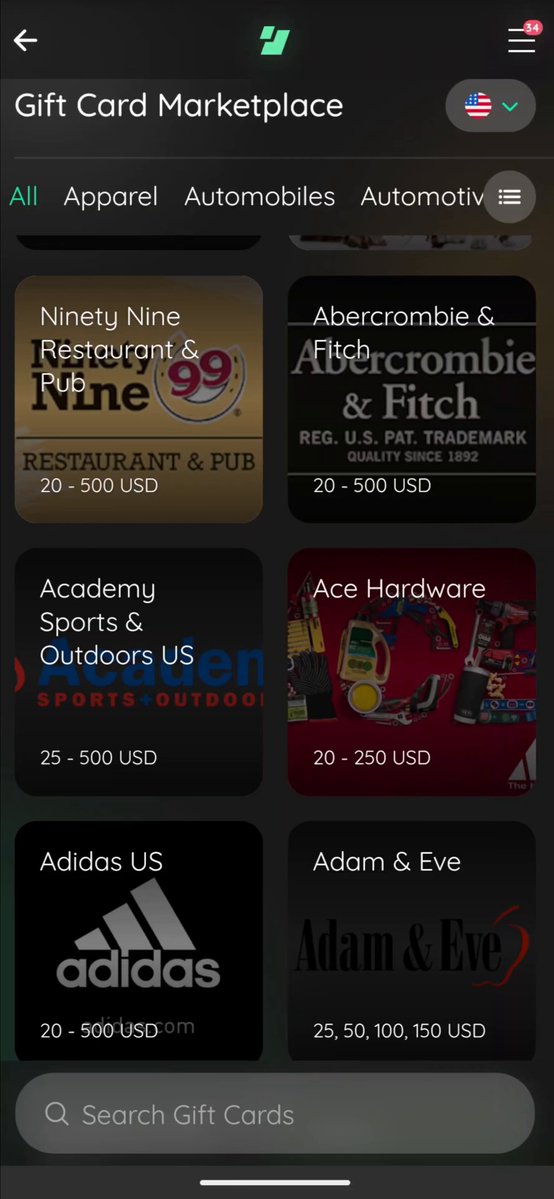Open the Adam & Eve gift card

(x=412, y=941)
